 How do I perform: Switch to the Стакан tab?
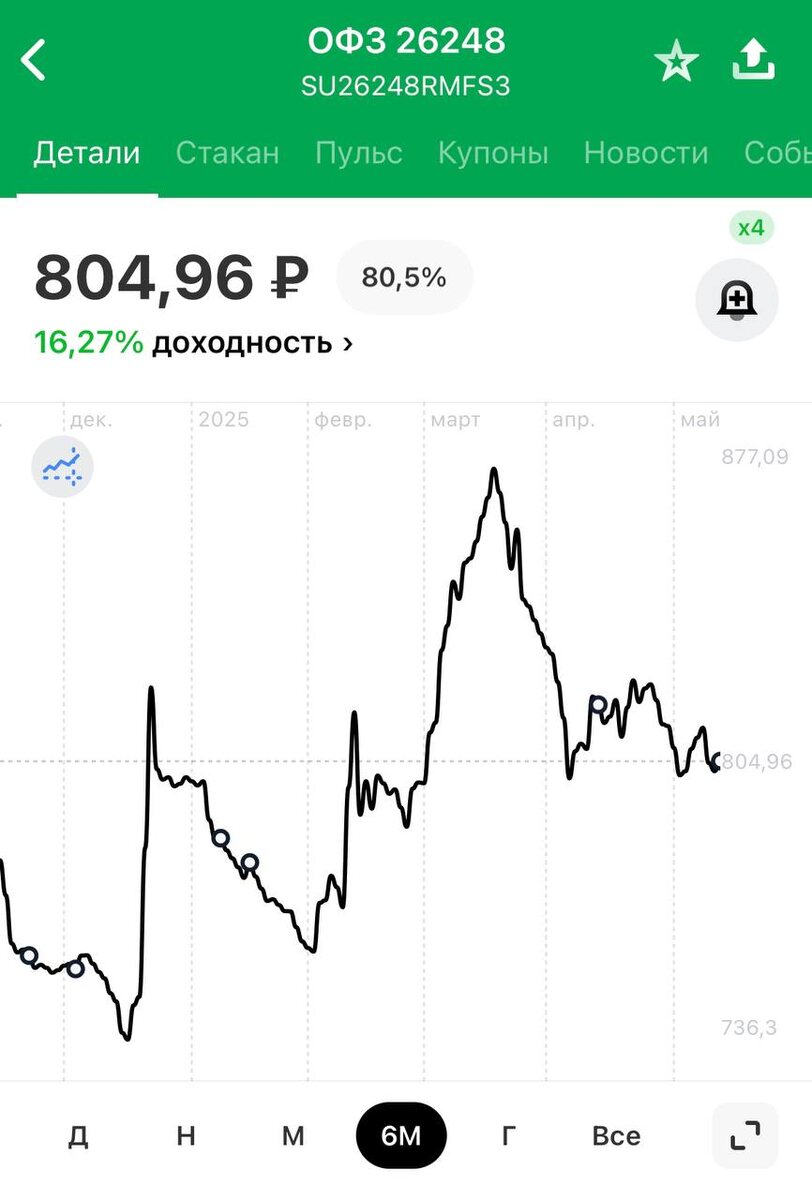[x=227, y=153]
